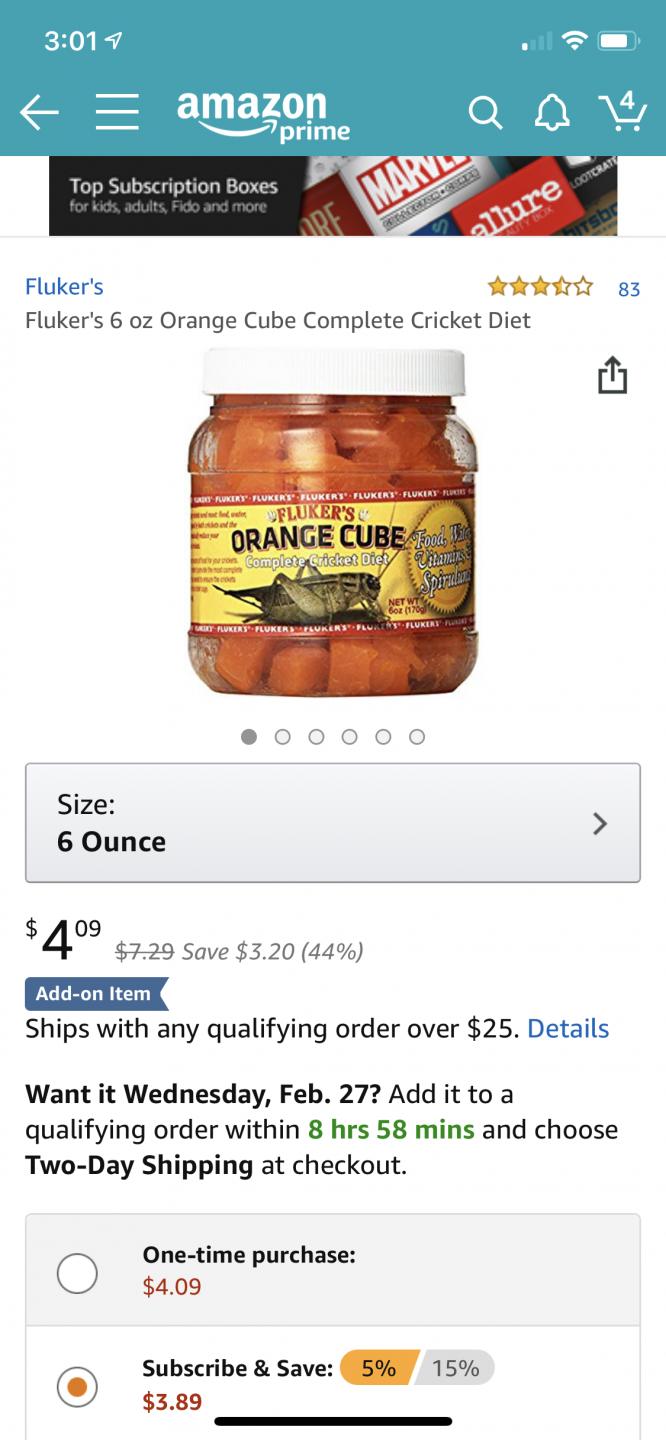Open the notifications bell

point(552,113)
